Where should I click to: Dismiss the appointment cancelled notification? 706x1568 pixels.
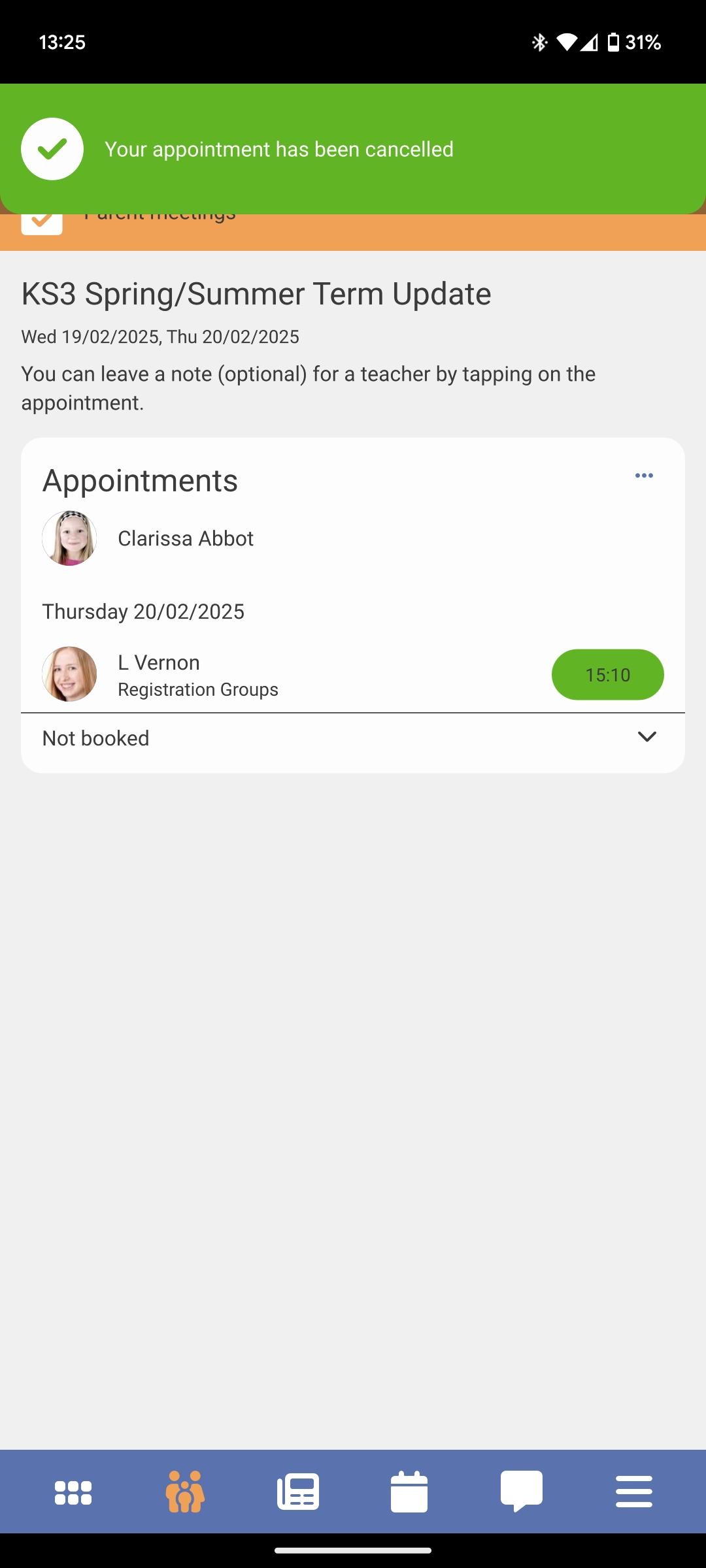point(353,149)
